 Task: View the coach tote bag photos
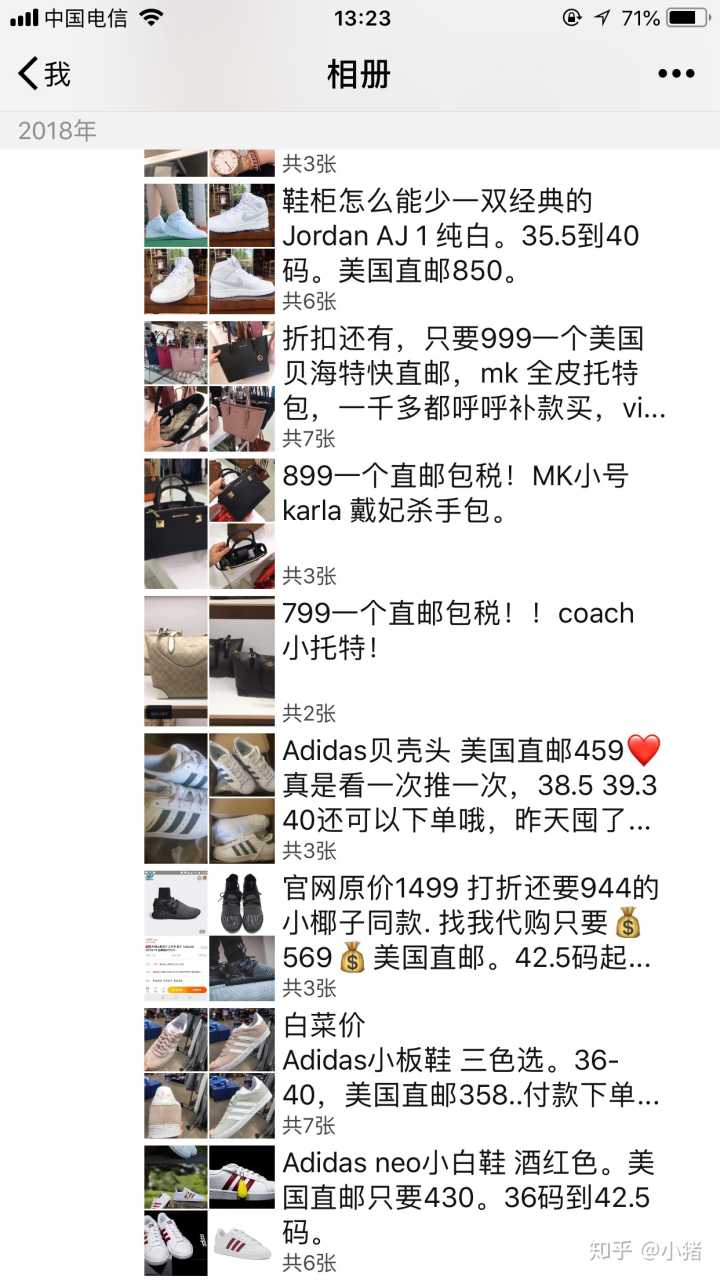[209, 660]
